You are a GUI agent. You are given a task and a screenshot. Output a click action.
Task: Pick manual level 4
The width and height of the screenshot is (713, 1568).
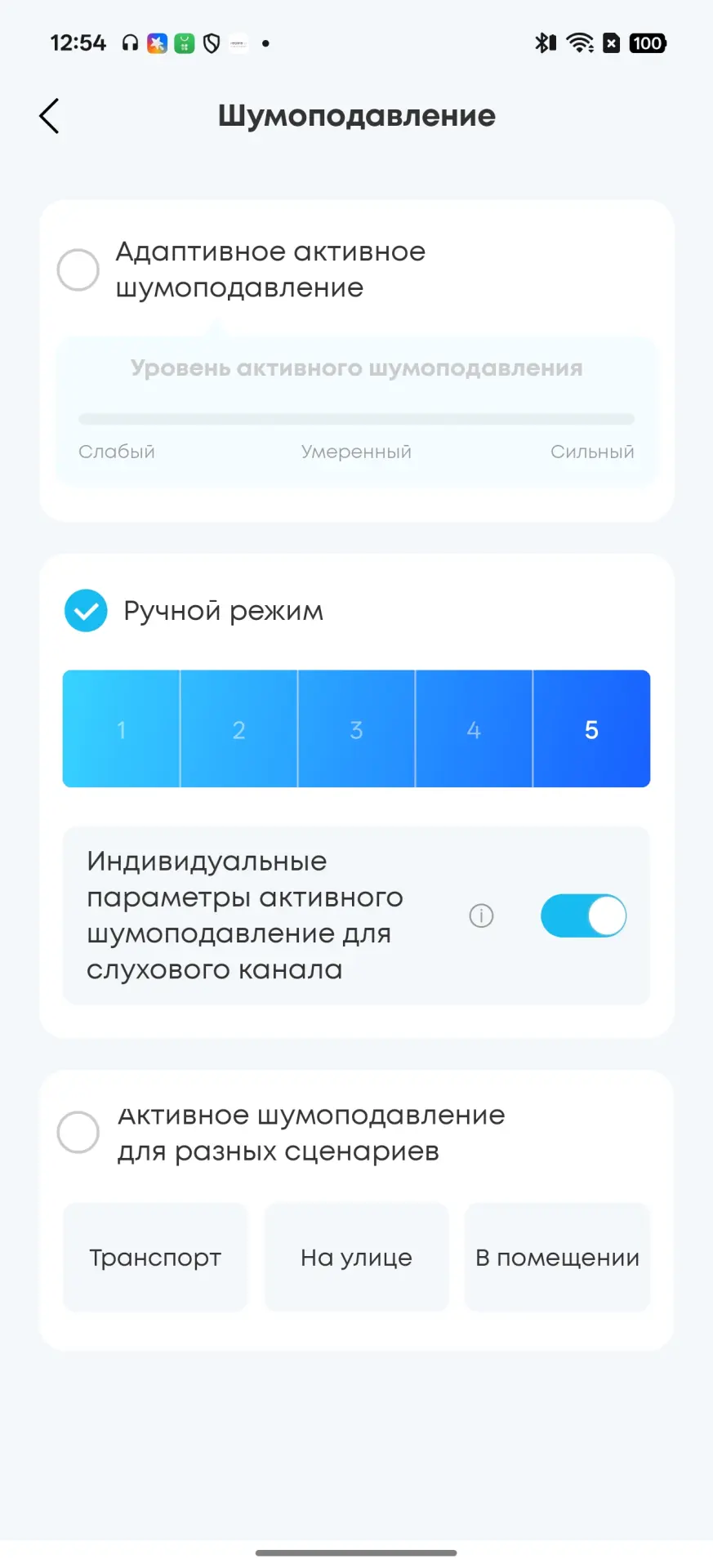pos(474,729)
